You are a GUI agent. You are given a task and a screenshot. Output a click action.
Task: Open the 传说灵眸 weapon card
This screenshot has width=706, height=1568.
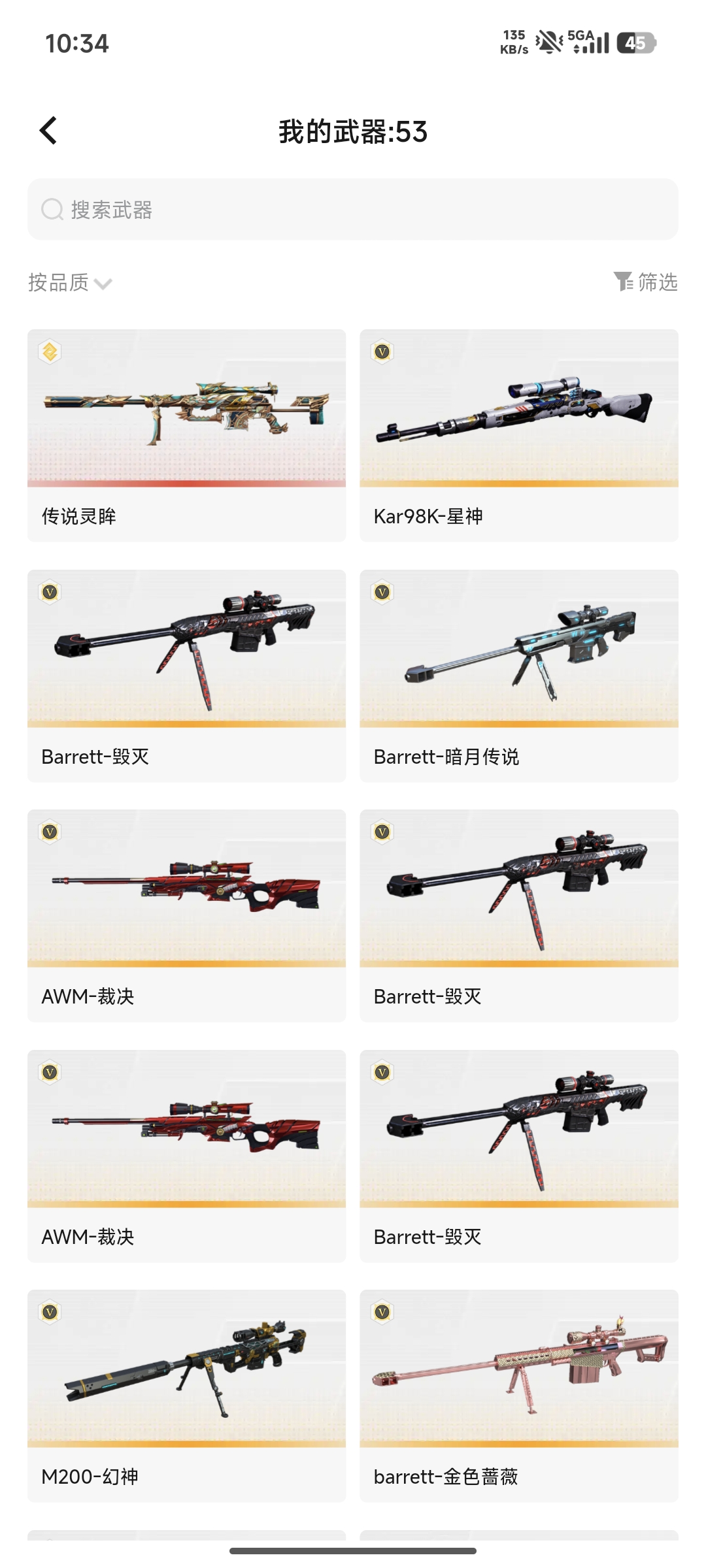[186, 435]
